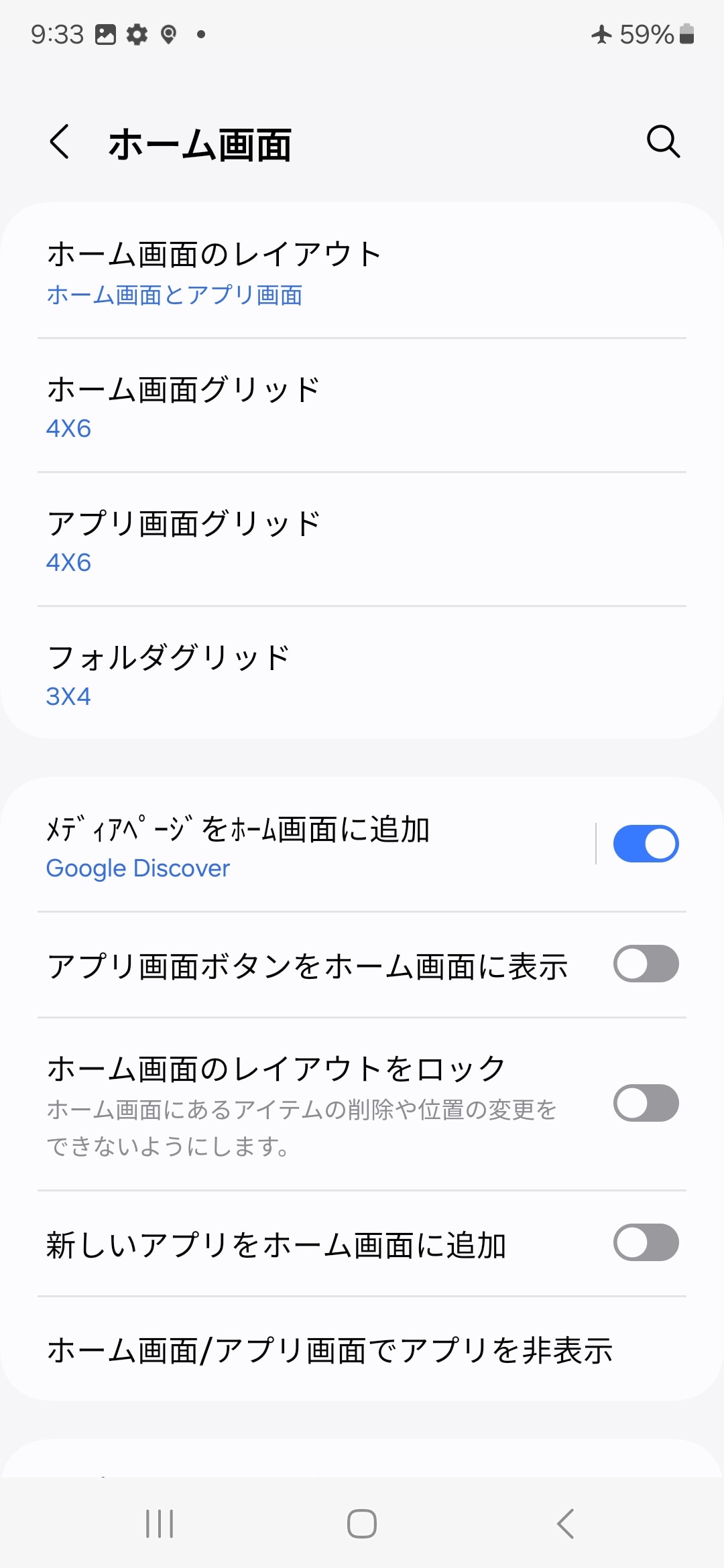Enable 新しいアプリをホーム画面に追加
This screenshot has height=1568, width=724.
(x=646, y=1243)
